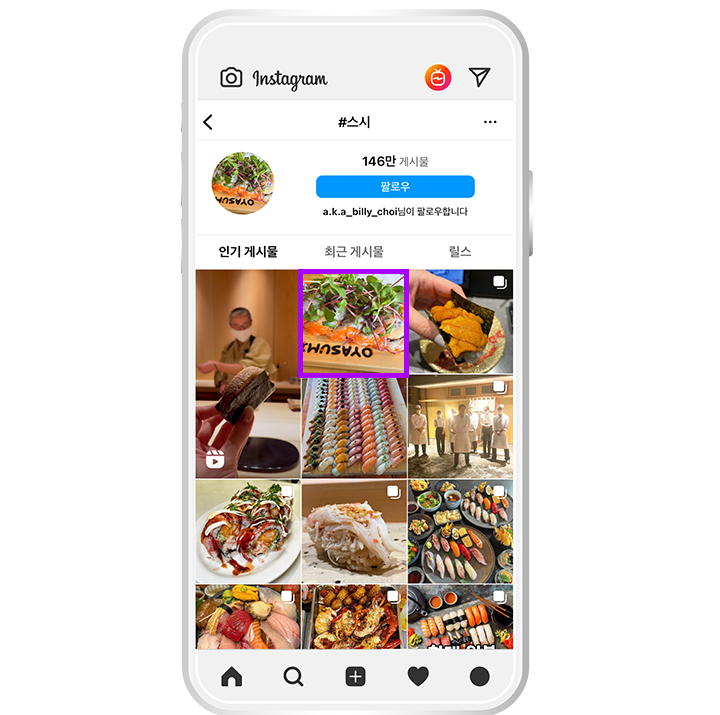Open the profile tab in bottom bar
The height and width of the screenshot is (715, 720).
479,677
